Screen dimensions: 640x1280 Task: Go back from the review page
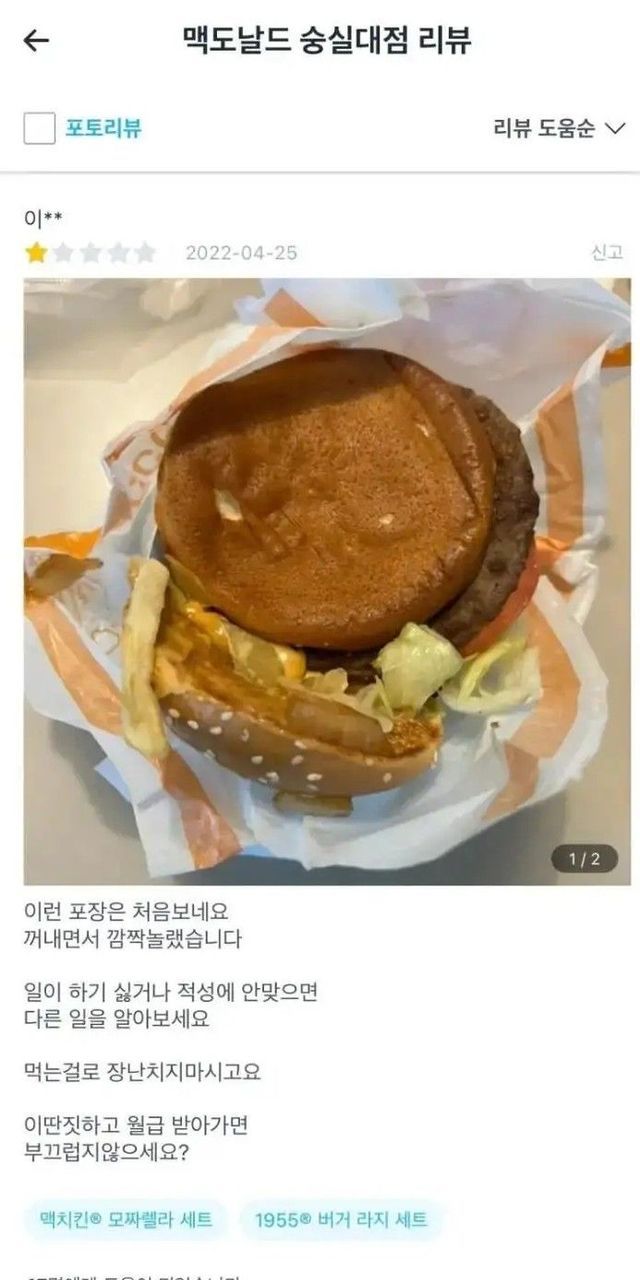[36, 40]
